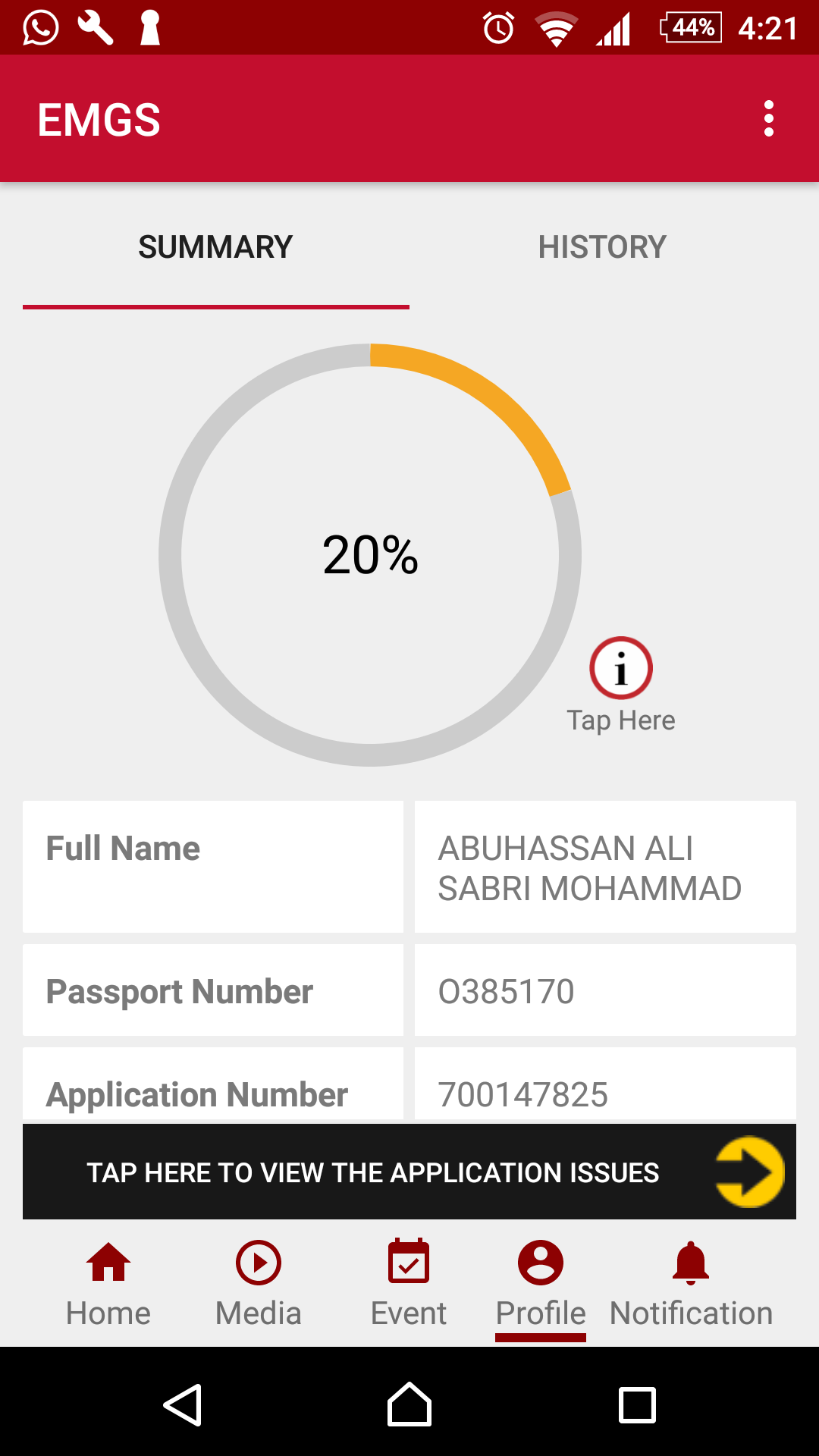Switch to the History tab
Image resolution: width=819 pixels, height=1456 pixels.
point(602,247)
